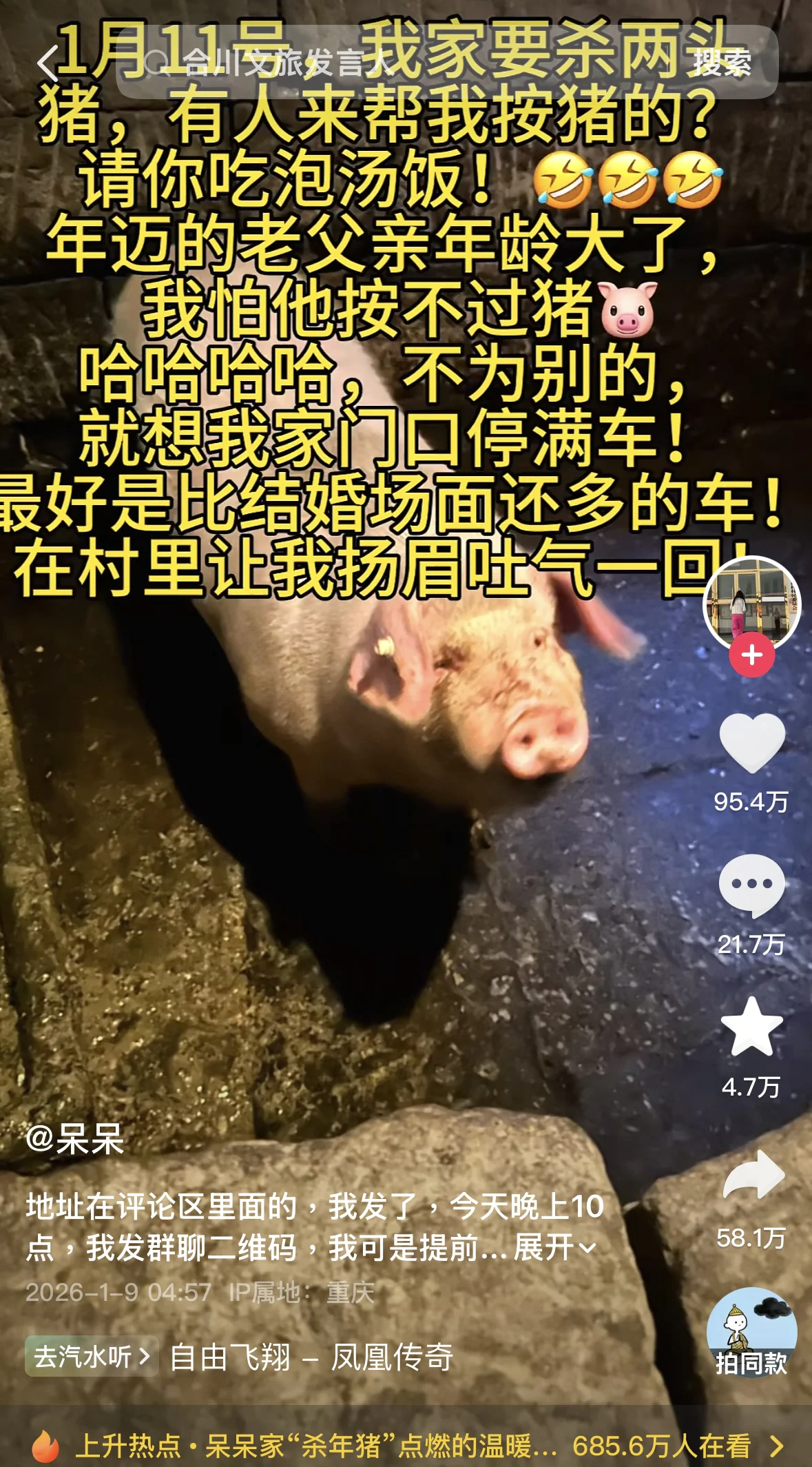812x1467 pixels.
Task: Tap the 搜索 button
Action: click(721, 63)
